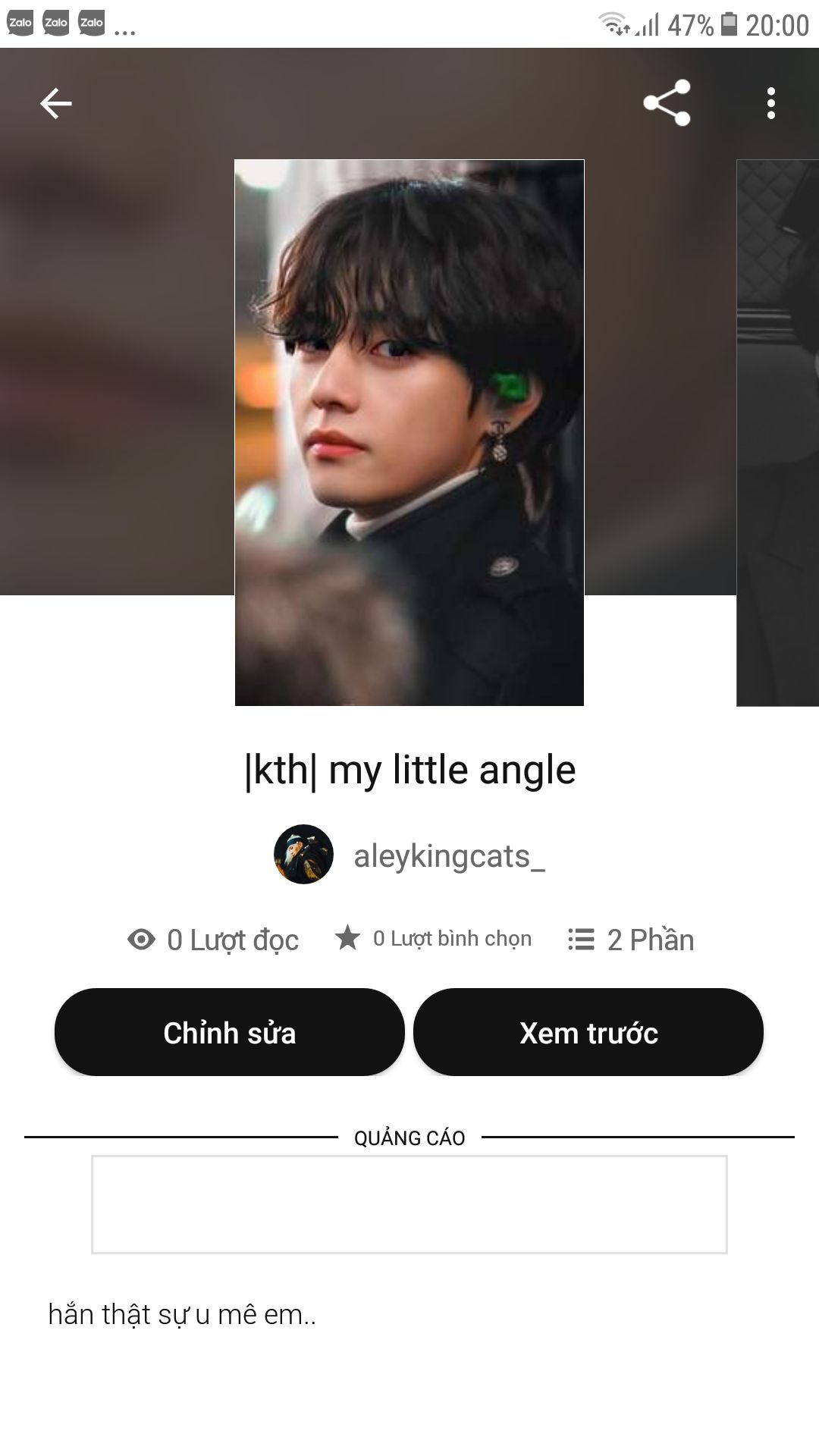819x1456 pixels.
Task: Share this story
Action: 667,103
